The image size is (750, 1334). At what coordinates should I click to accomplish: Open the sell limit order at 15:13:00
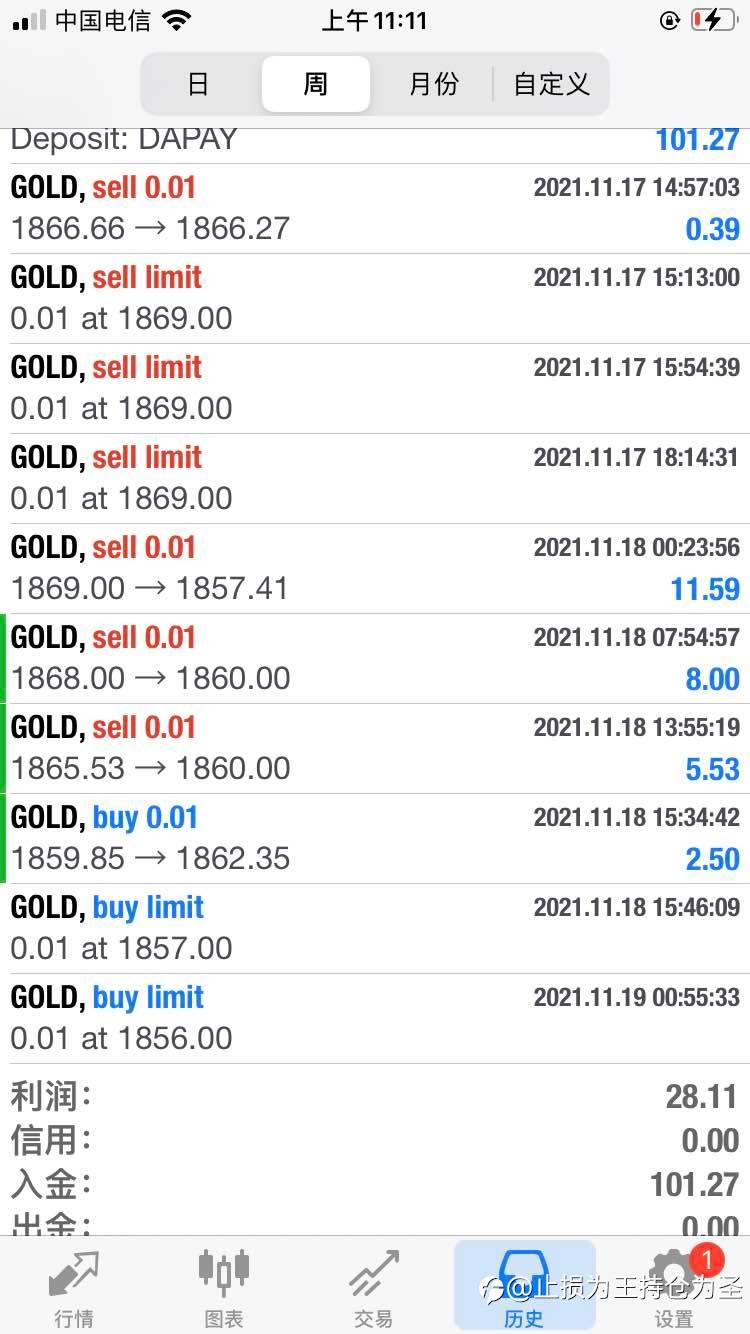(375, 299)
